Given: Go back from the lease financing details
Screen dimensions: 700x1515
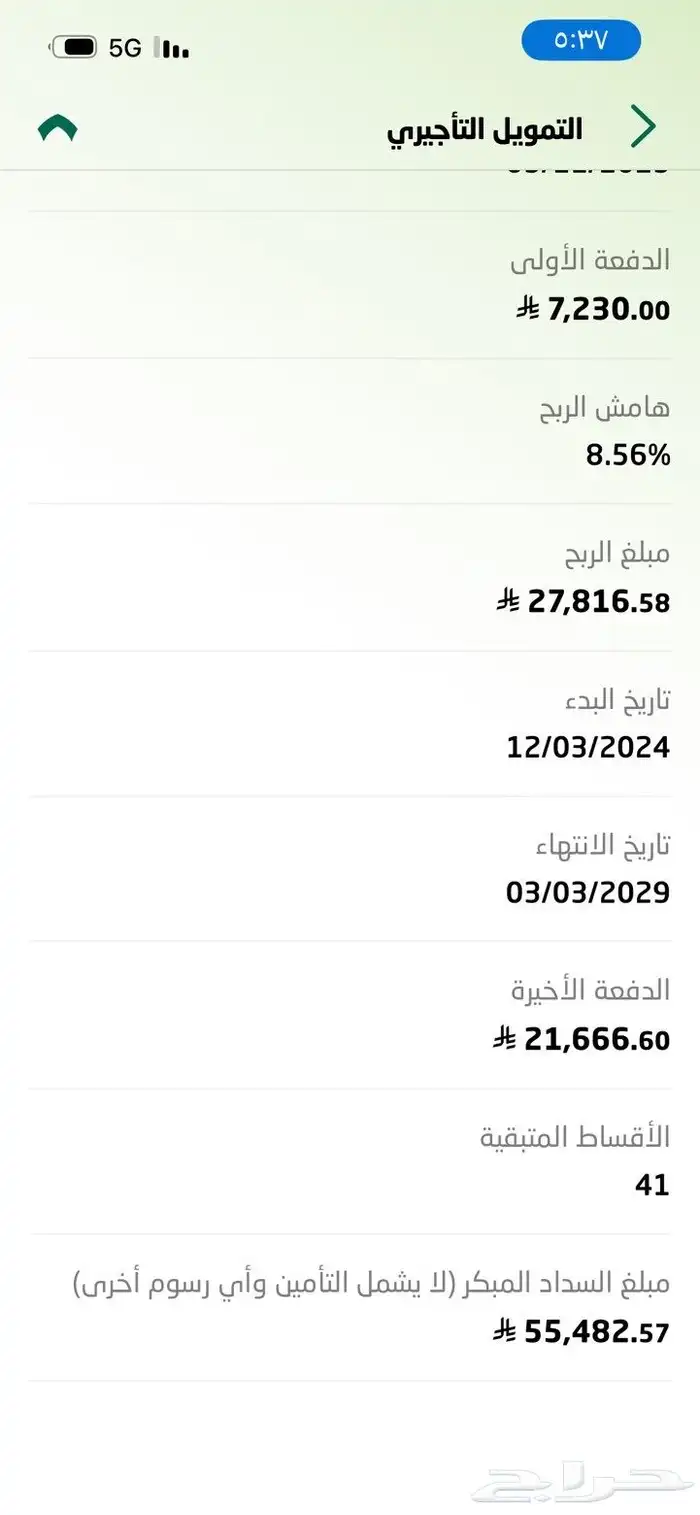Looking at the screenshot, I should 643,127.
